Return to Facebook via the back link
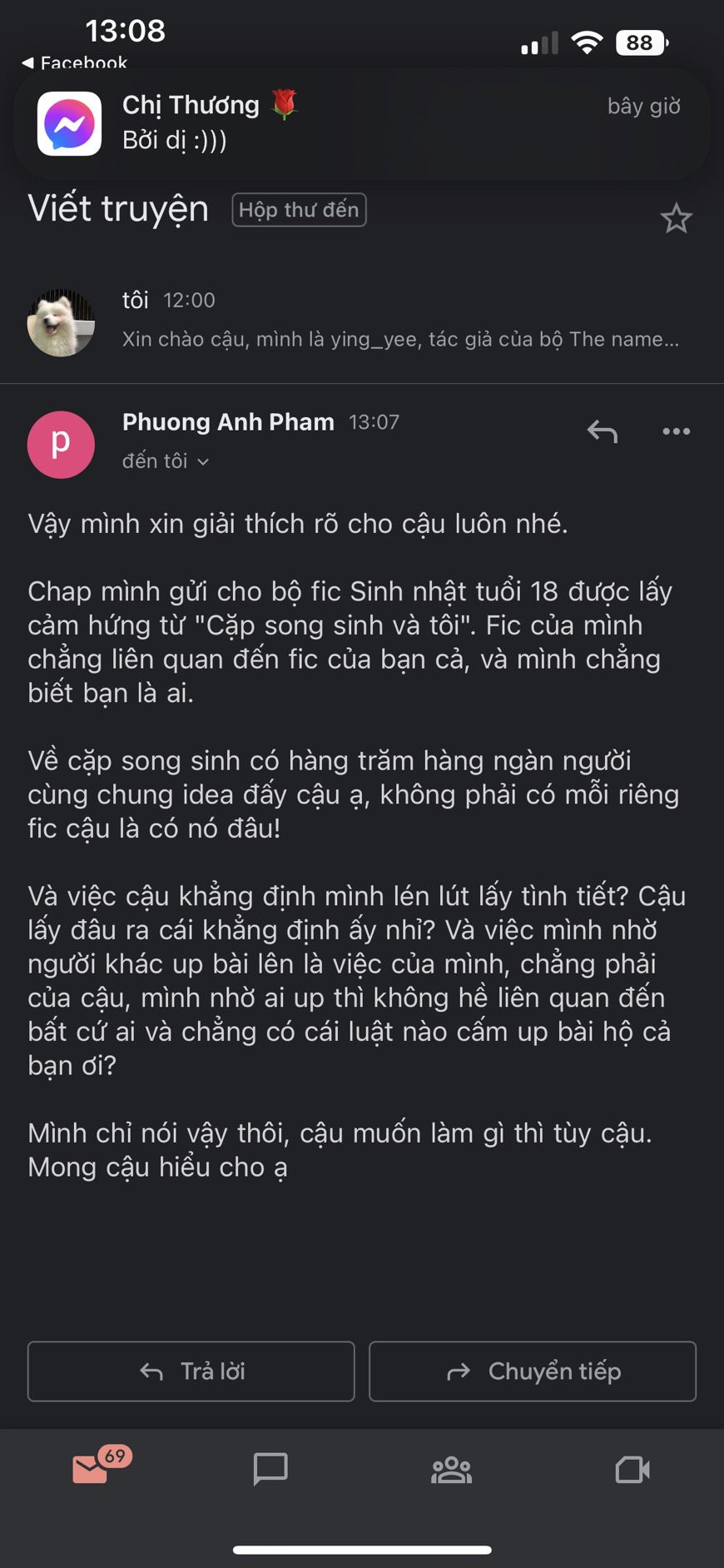The width and height of the screenshot is (724, 1568). 74,63
